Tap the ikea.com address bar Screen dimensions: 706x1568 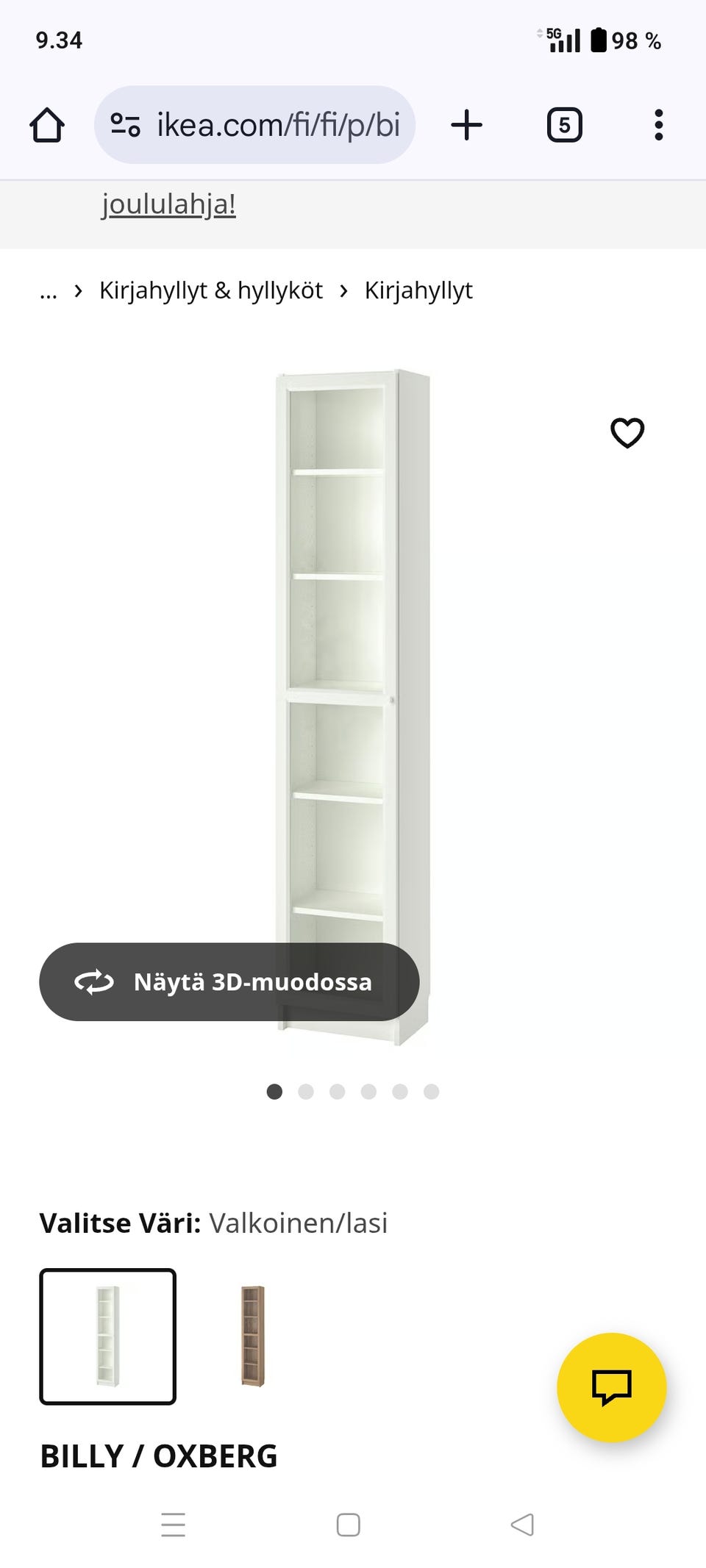(x=254, y=125)
